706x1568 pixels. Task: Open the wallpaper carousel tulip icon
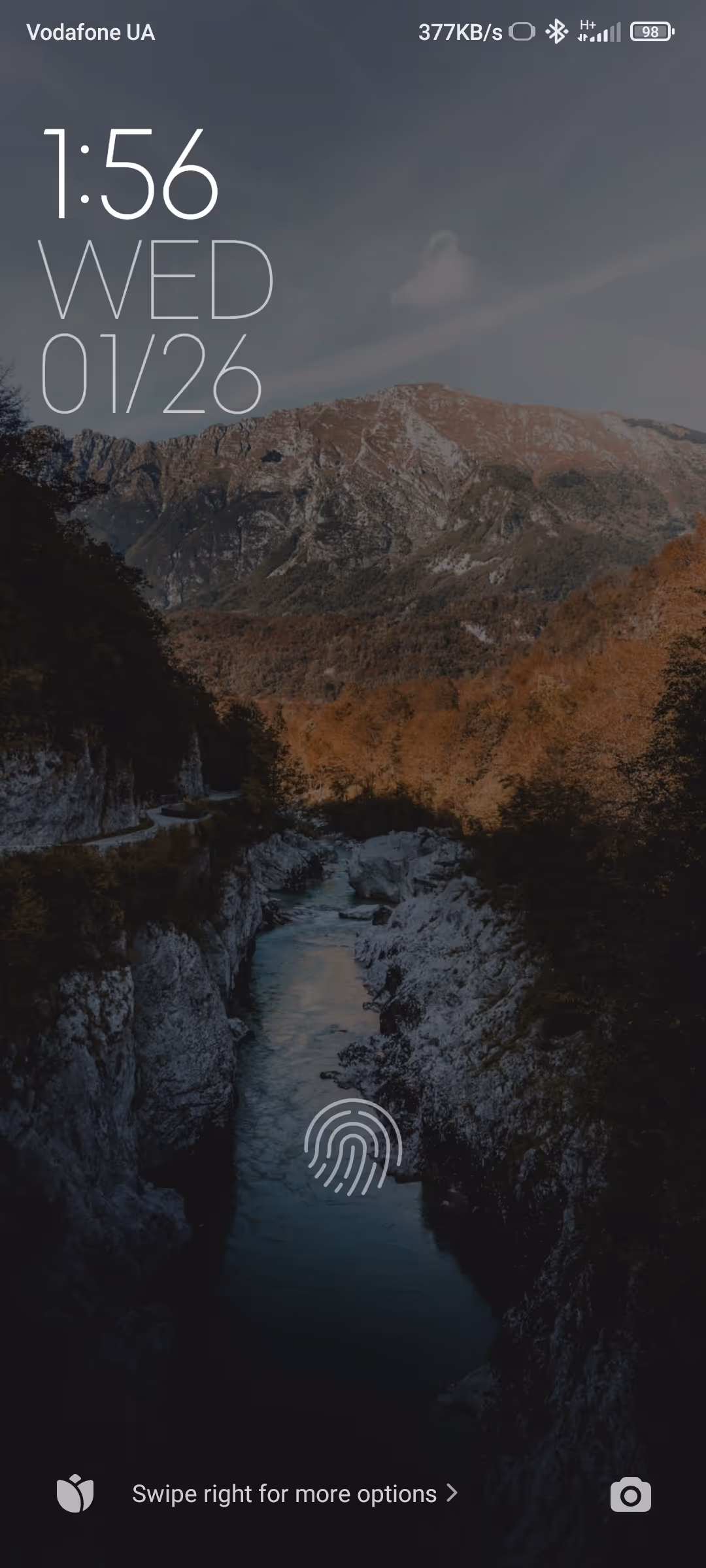click(75, 1493)
